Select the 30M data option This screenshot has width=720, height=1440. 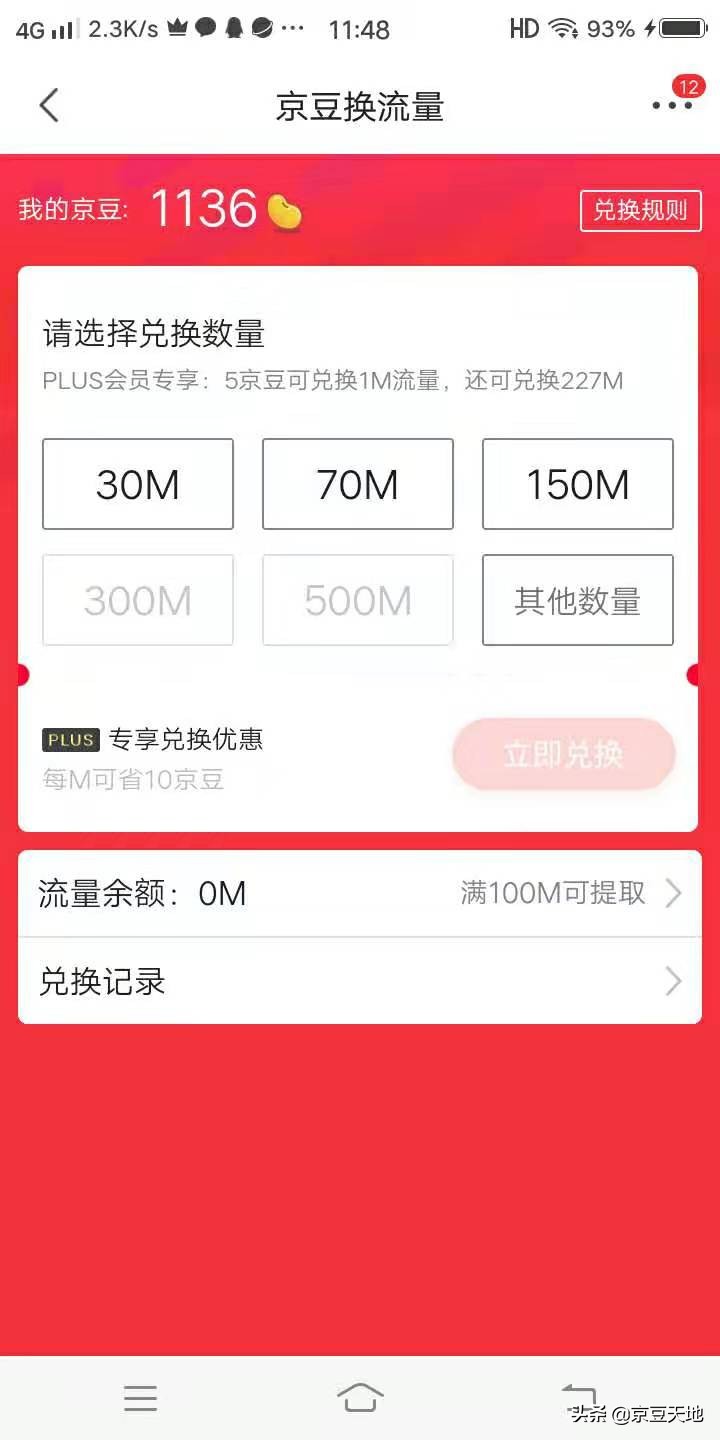point(138,484)
